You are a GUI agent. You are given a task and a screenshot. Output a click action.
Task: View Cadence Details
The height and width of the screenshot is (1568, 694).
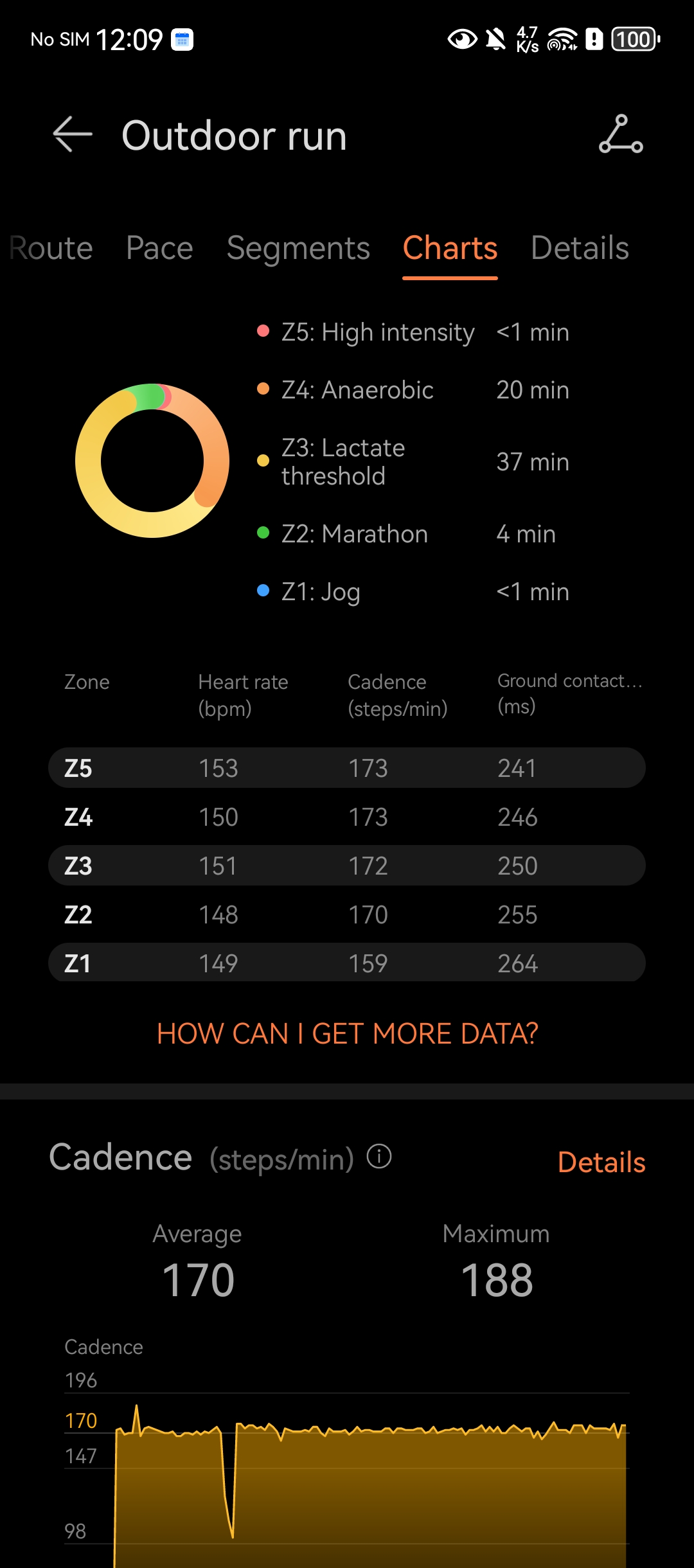pyautogui.click(x=601, y=1162)
